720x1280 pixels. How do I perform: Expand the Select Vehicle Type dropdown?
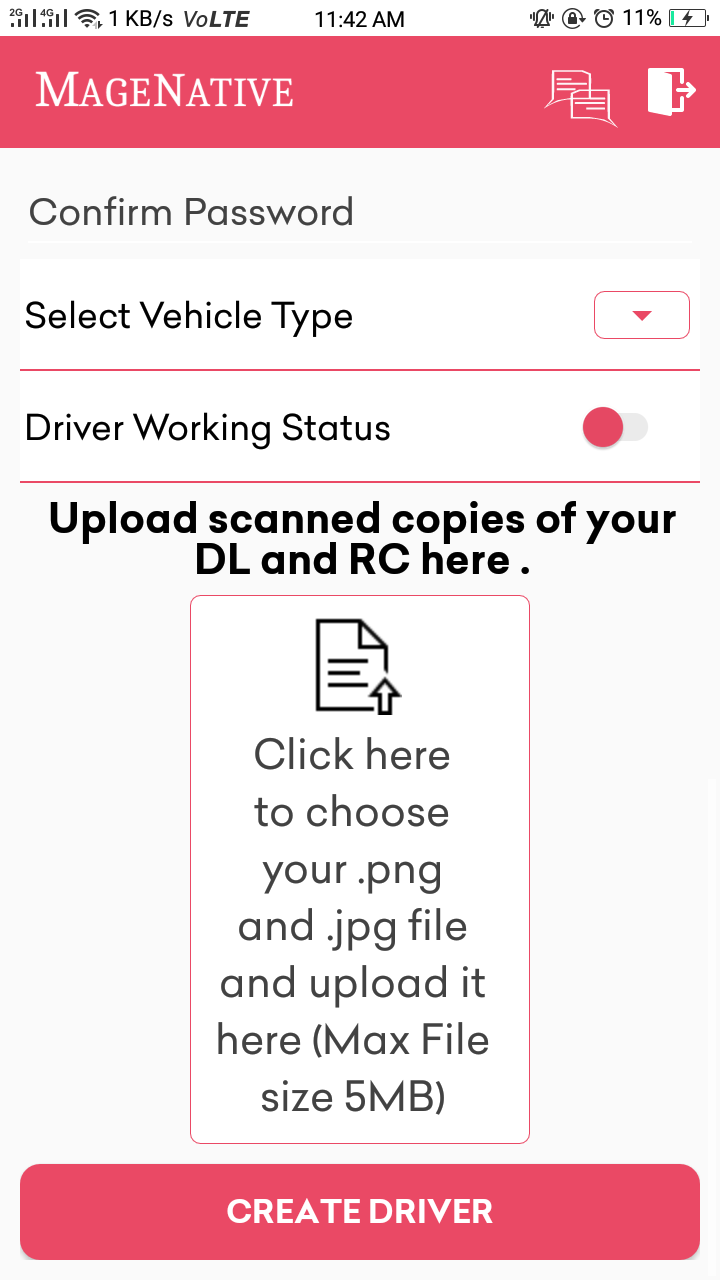click(x=641, y=316)
